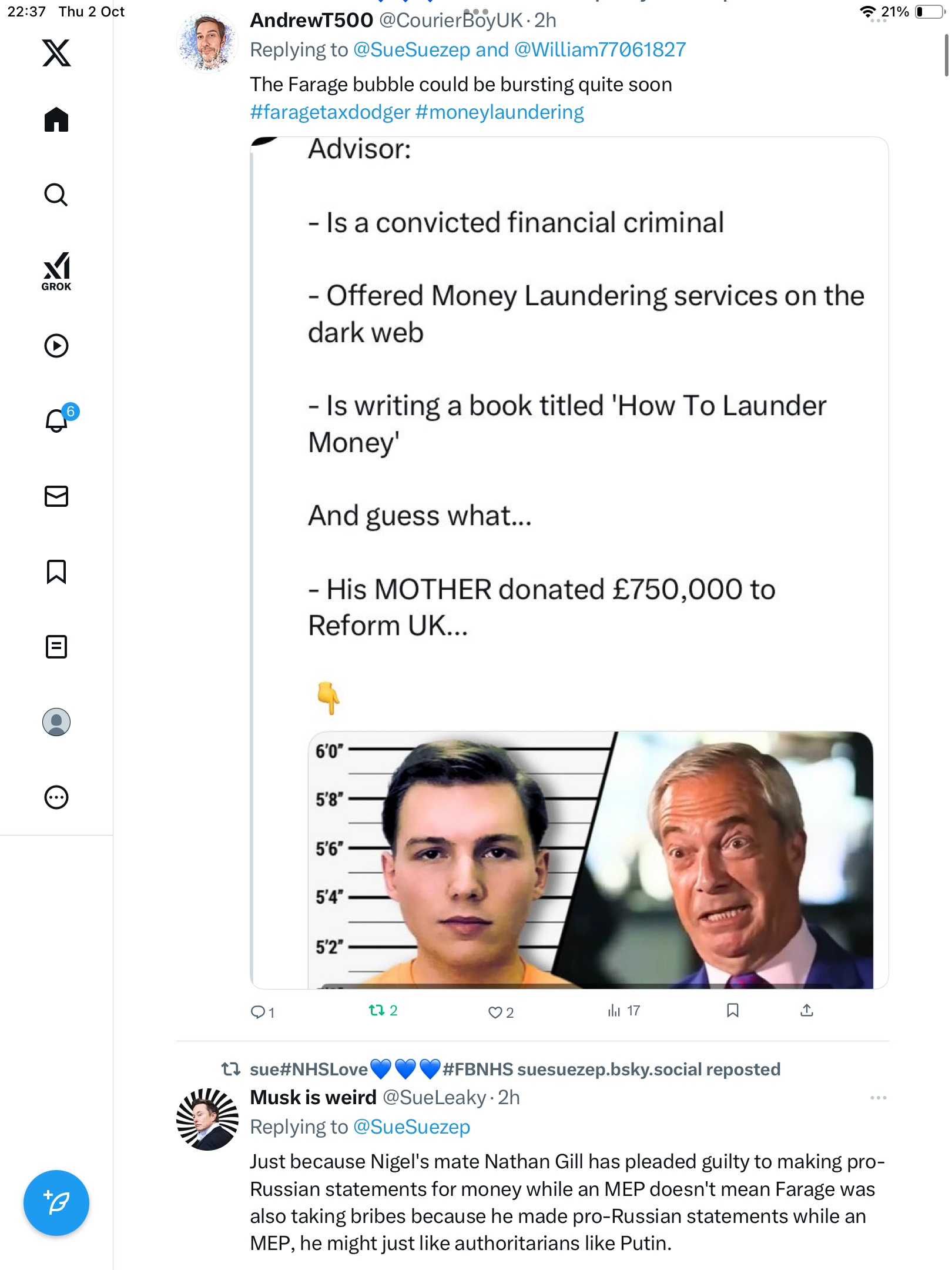
Task: Share AndrewT500's post
Action: 807,1011
